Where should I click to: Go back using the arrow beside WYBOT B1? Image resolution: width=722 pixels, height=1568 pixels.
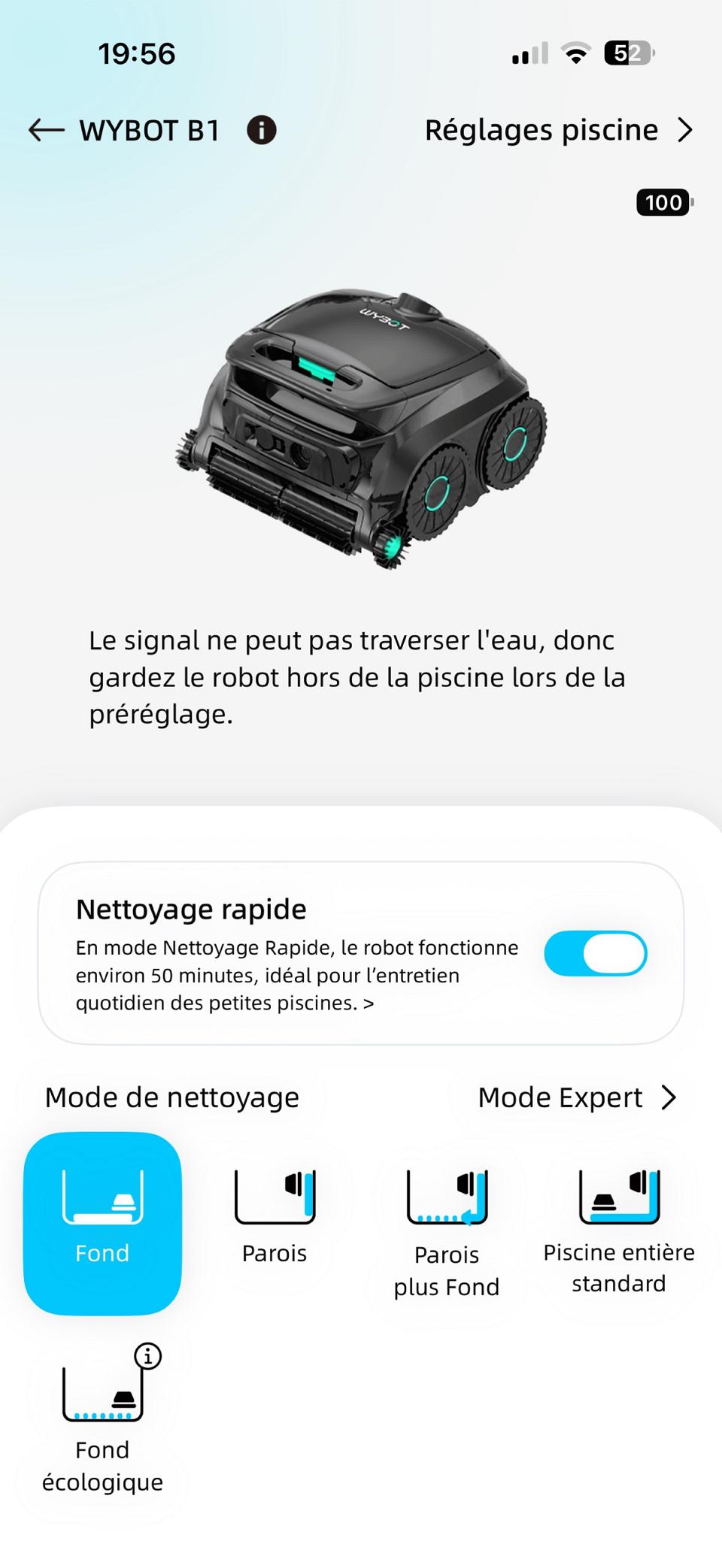pyautogui.click(x=47, y=130)
